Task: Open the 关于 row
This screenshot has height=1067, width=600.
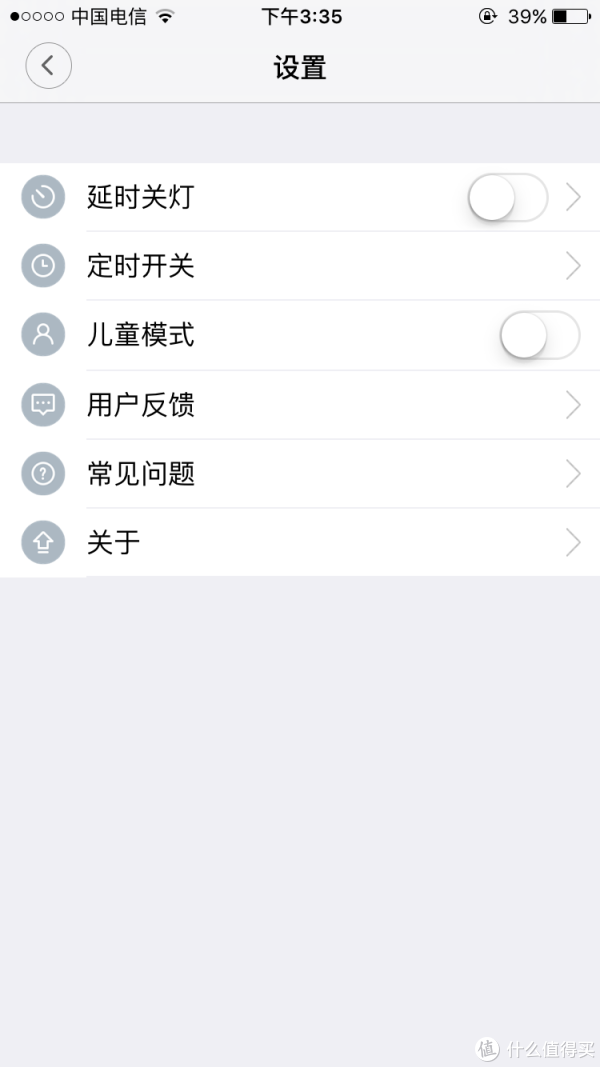Action: pyautogui.click(x=300, y=542)
